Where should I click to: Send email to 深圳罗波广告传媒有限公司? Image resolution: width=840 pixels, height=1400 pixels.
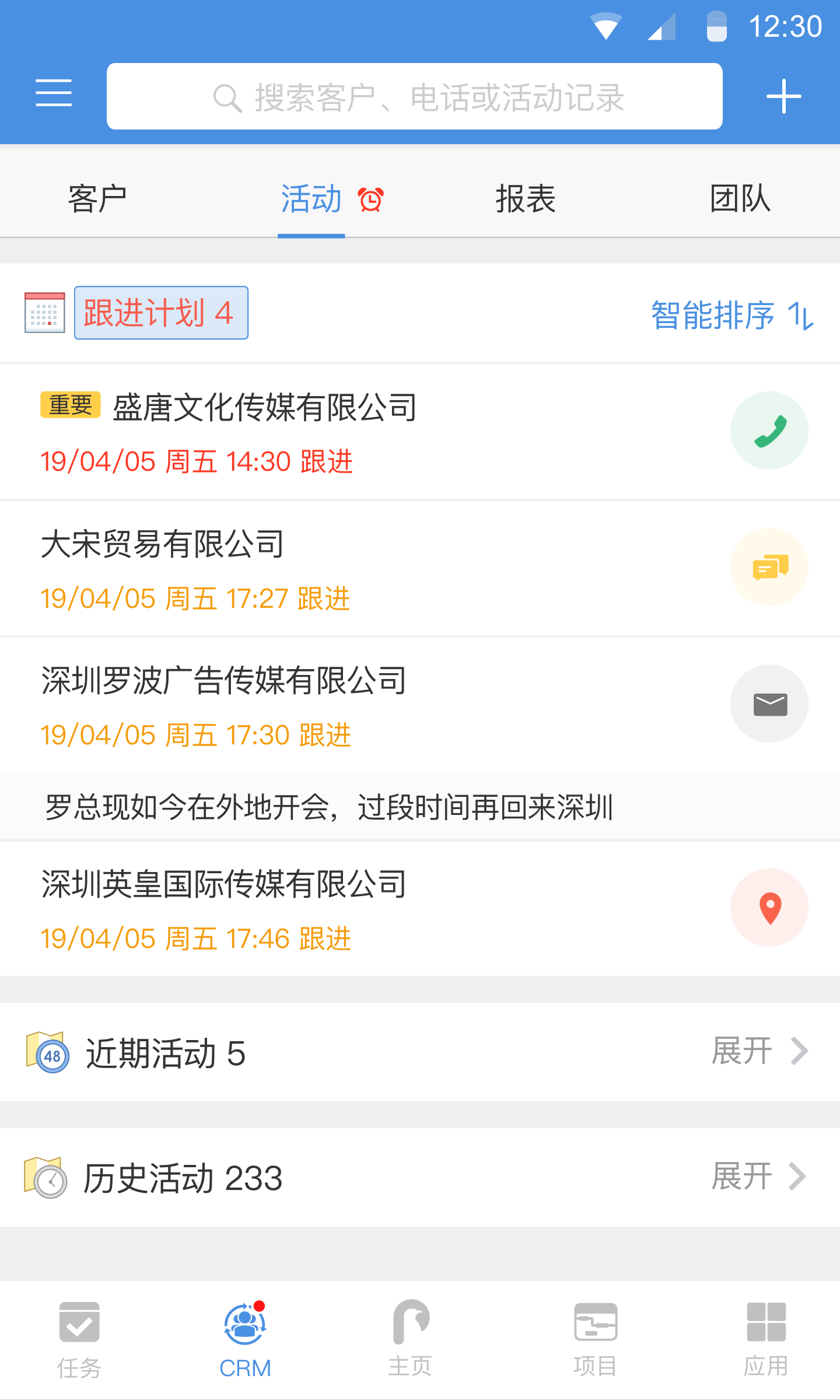[x=769, y=704]
